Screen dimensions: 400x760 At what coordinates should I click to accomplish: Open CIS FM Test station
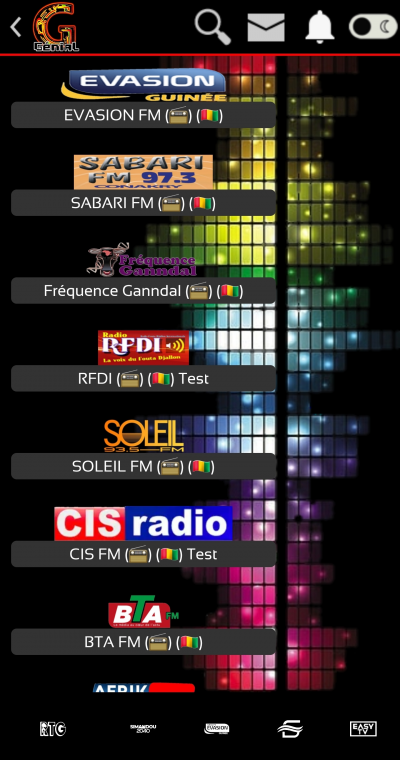tap(144, 554)
